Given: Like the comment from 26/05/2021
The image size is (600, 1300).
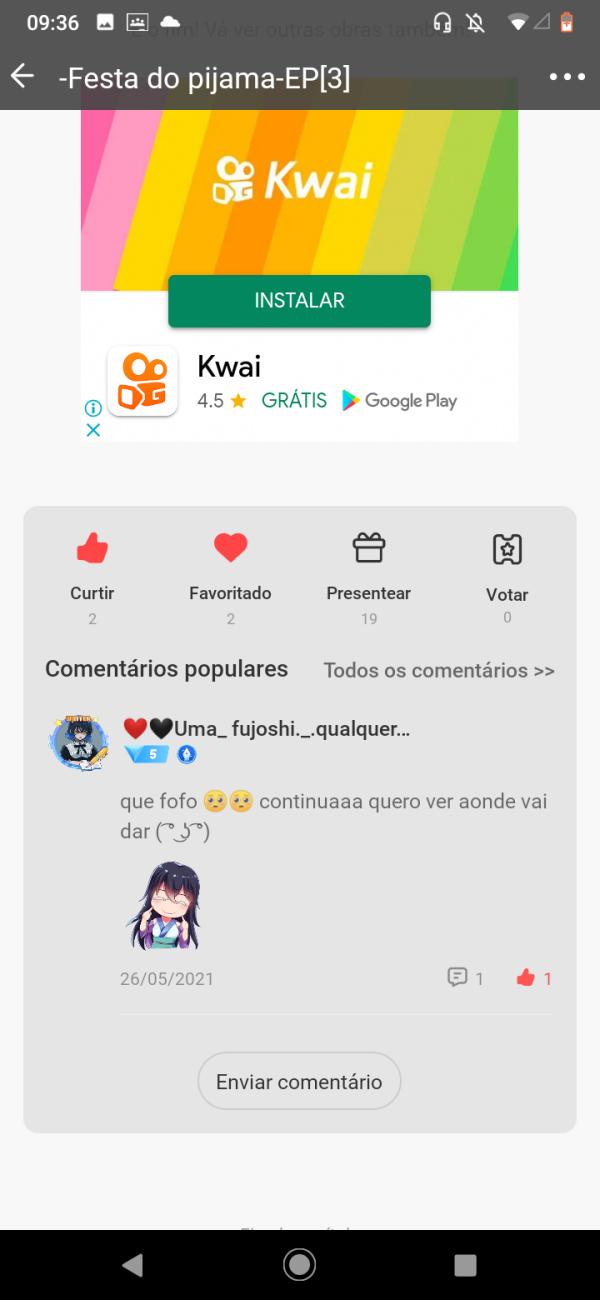Looking at the screenshot, I should (533, 978).
